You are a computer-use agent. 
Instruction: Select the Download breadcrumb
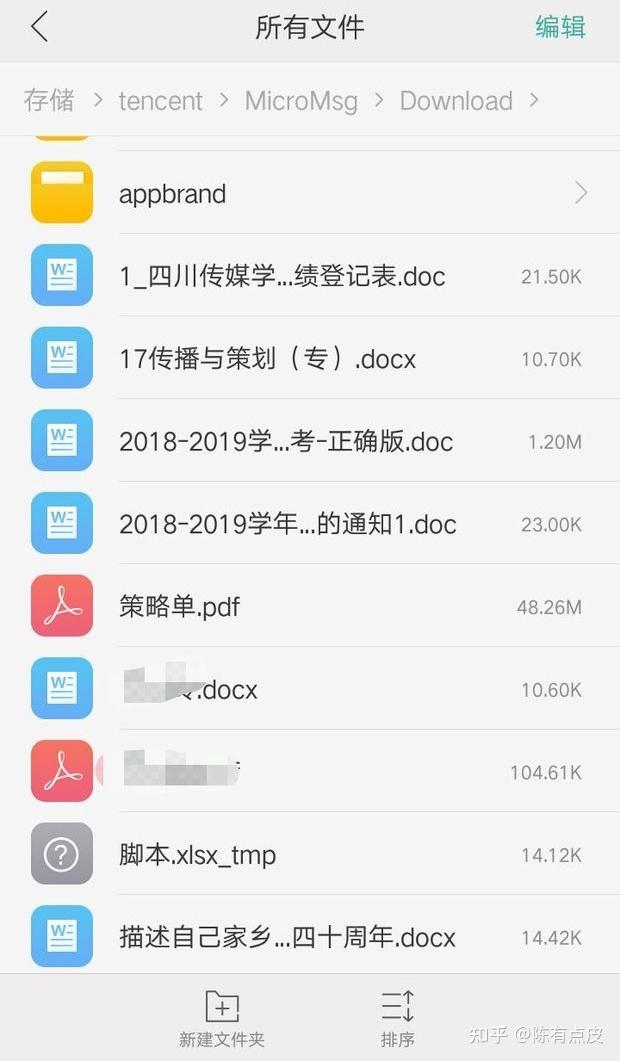(456, 100)
